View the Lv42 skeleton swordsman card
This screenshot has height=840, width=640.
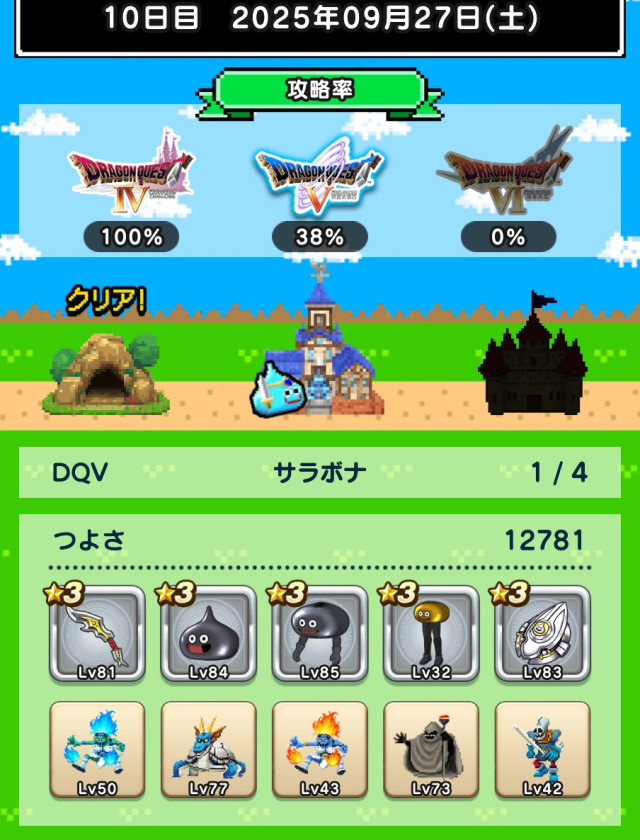pos(543,750)
